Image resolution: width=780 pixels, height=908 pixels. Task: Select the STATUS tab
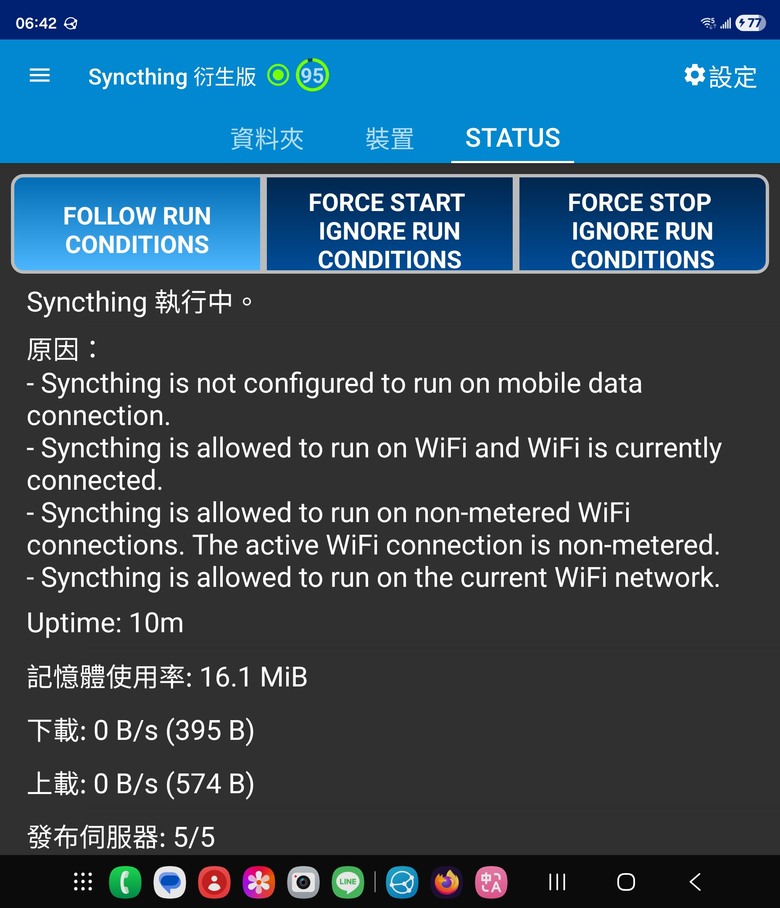click(x=512, y=138)
